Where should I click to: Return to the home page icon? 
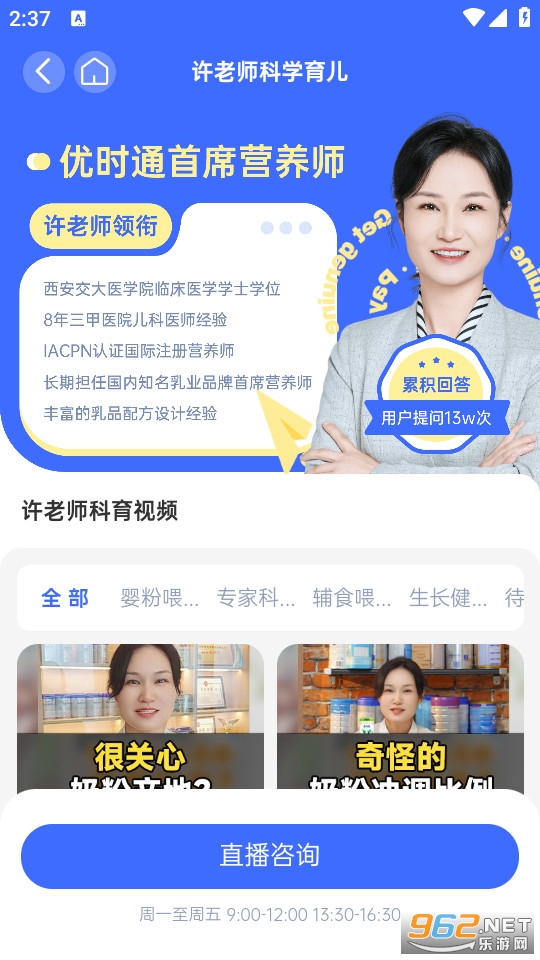95,72
